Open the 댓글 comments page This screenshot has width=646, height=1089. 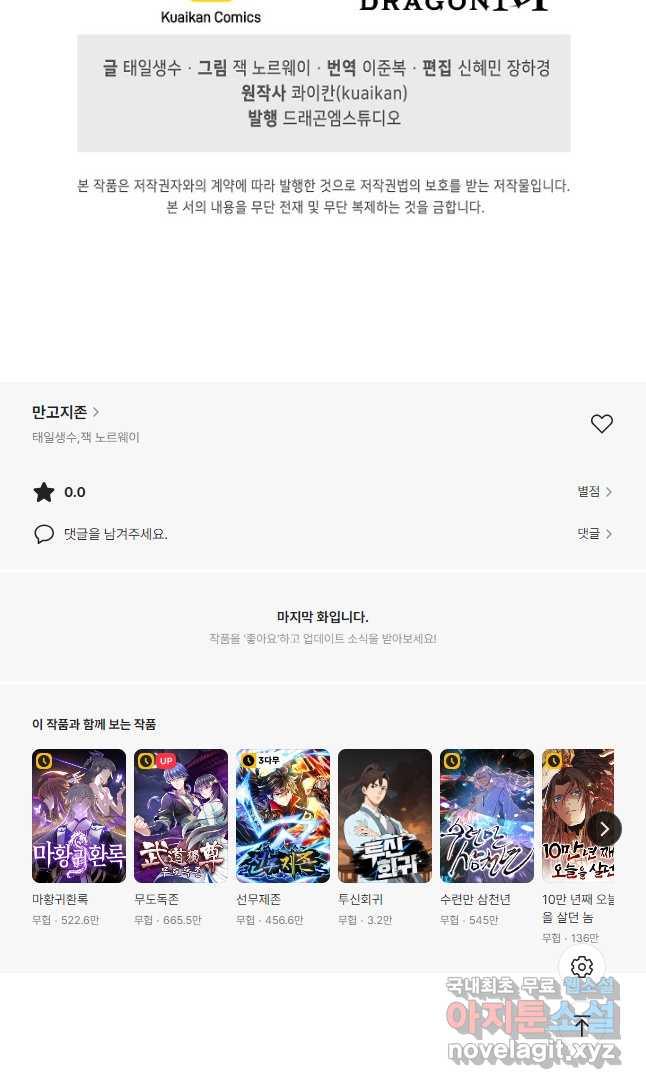coord(594,534)
